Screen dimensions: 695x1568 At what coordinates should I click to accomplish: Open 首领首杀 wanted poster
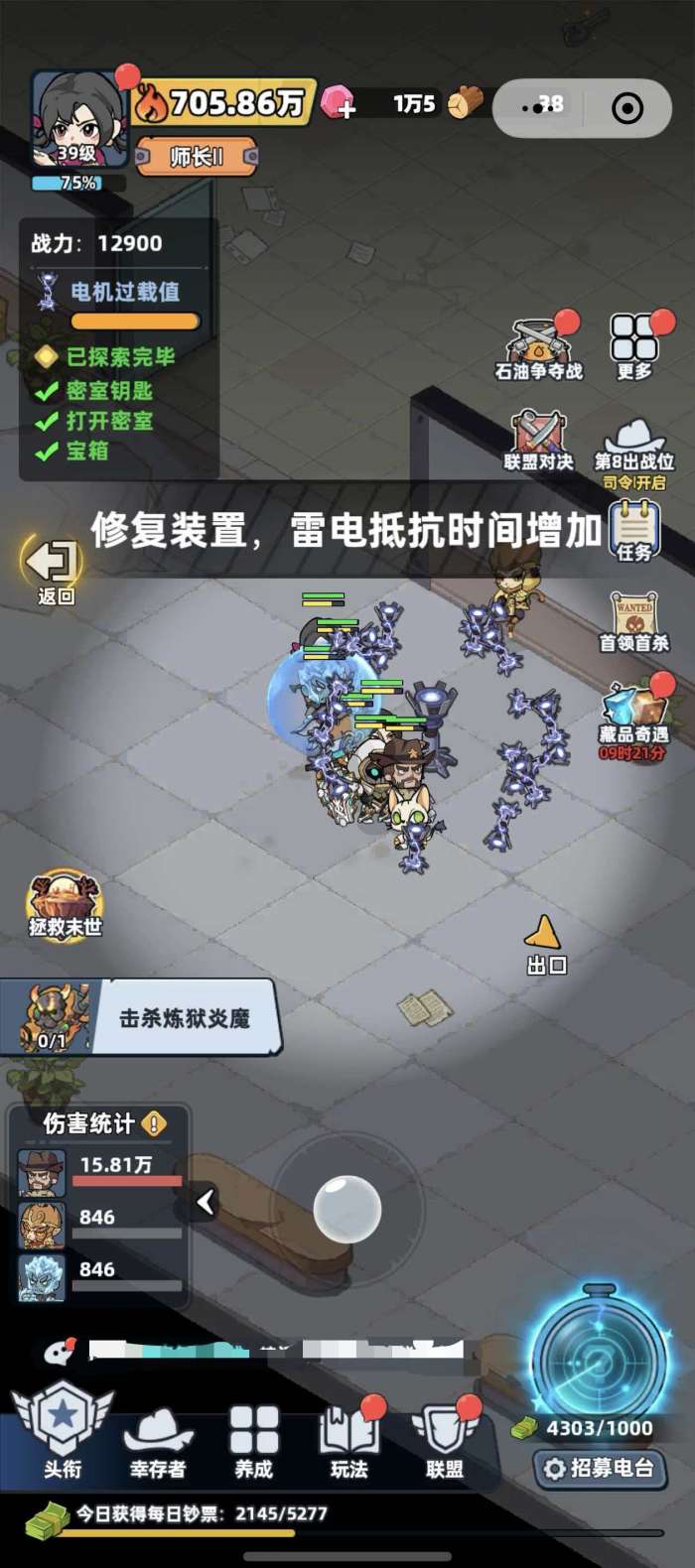633,622
